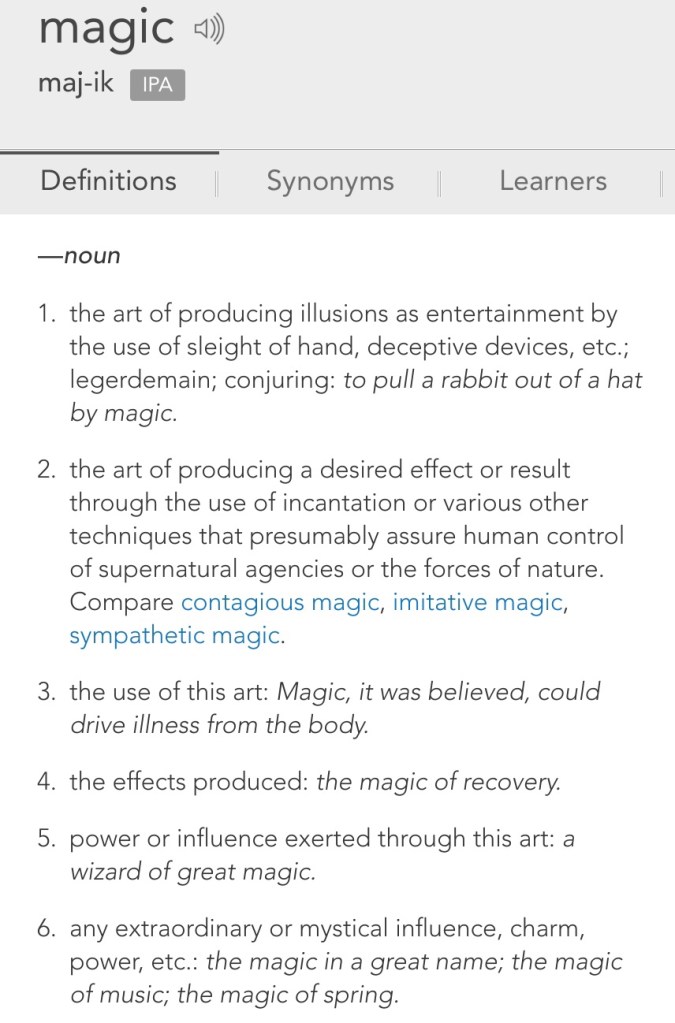Select the Definitions tab

[108, 181]
